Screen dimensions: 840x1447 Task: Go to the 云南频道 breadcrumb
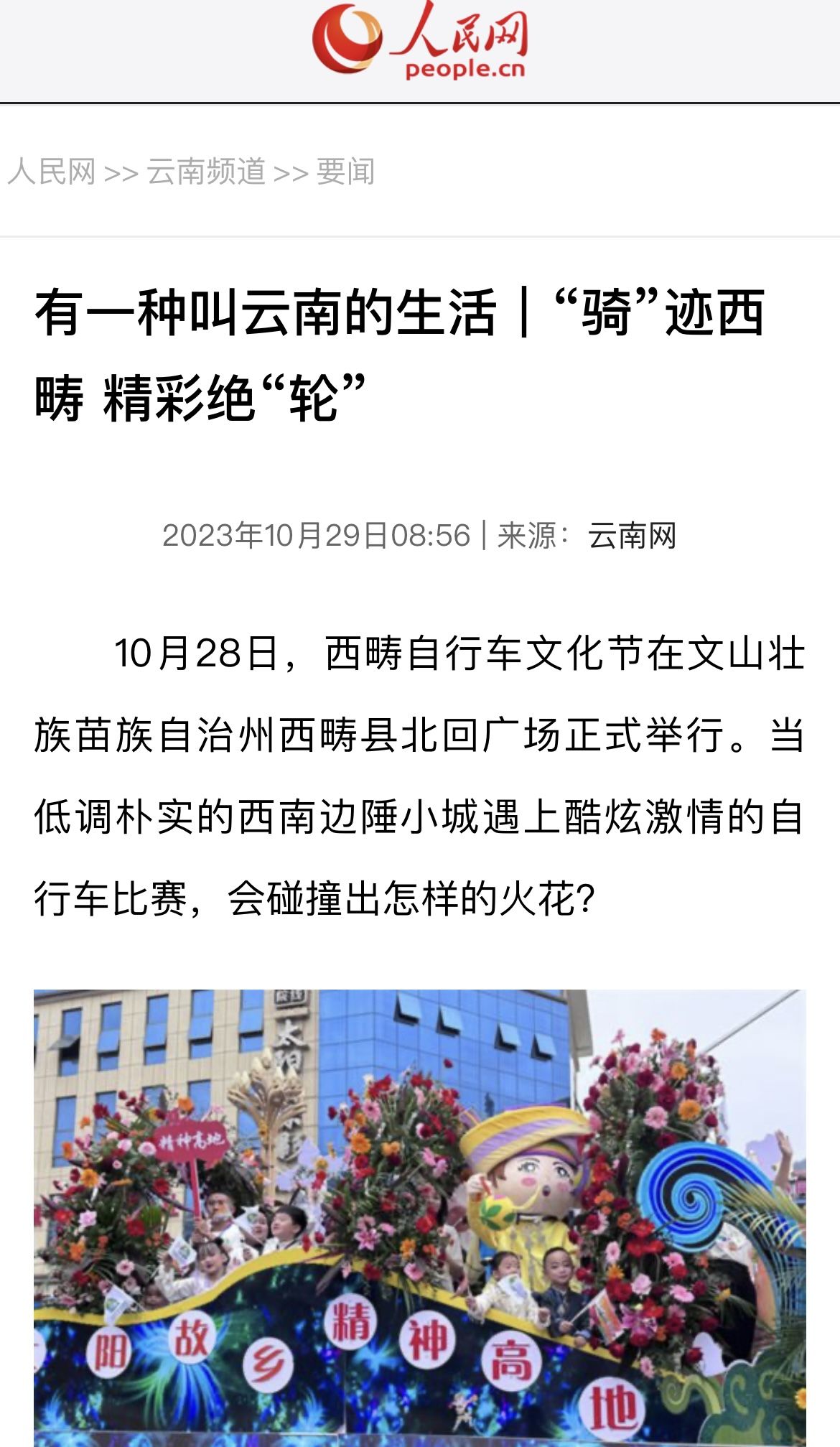pos(207,172)
